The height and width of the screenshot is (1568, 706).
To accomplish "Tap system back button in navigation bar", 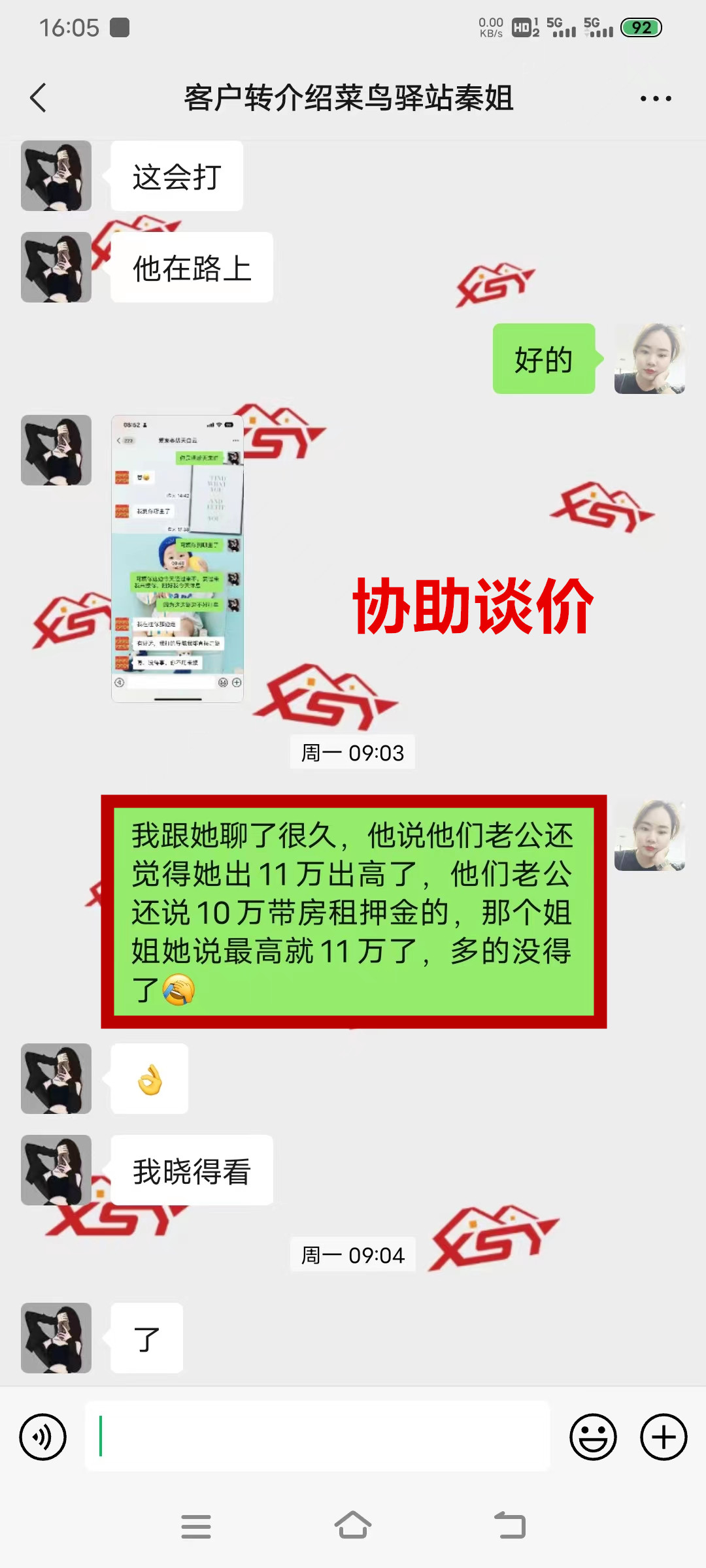I will 510,1526.
